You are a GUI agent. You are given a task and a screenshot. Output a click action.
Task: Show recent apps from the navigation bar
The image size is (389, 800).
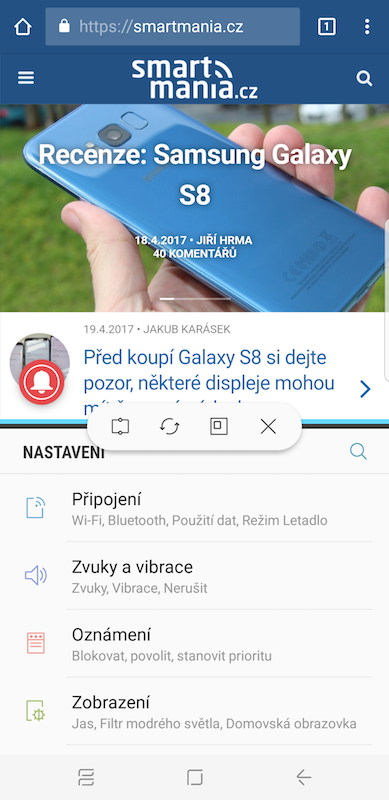86,777
